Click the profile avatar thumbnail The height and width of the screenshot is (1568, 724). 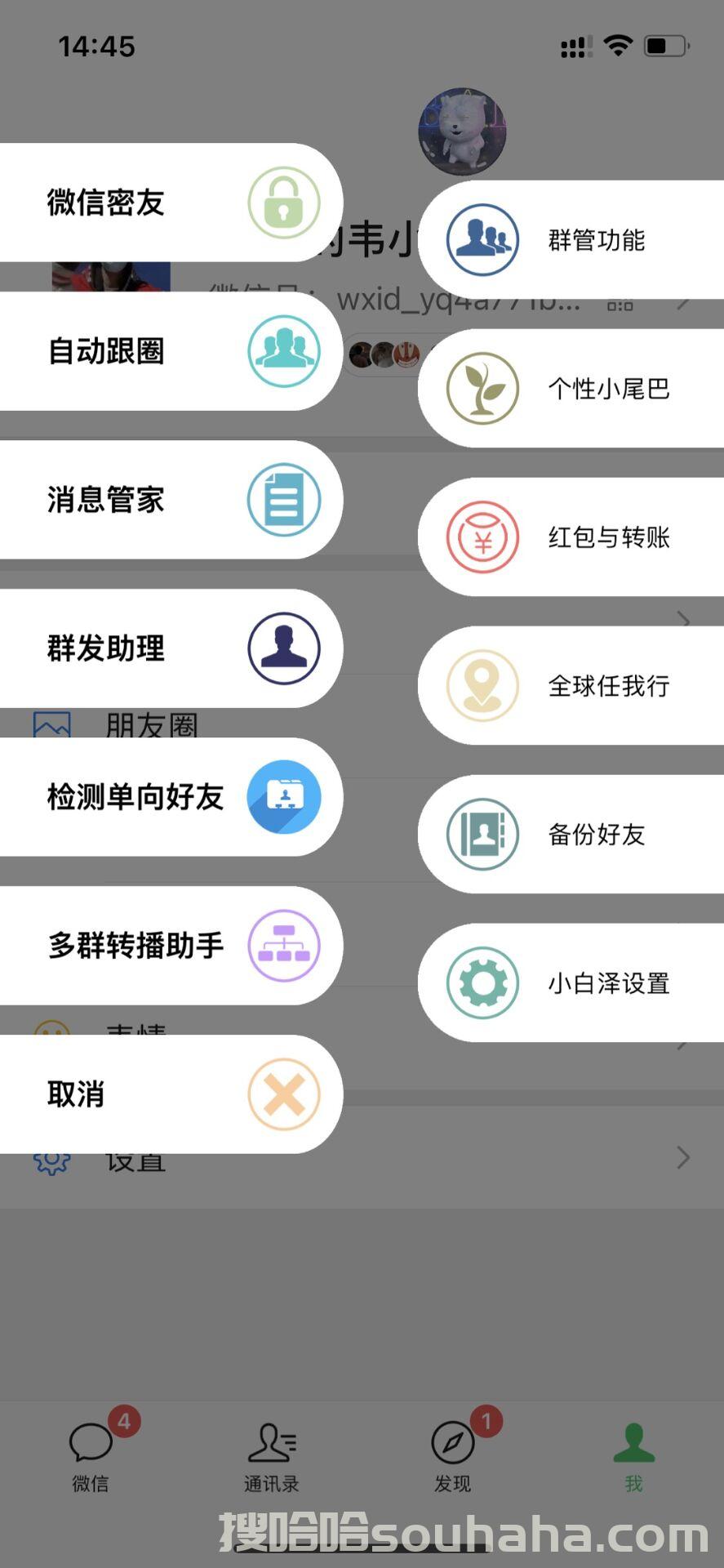[x=462, y=131]
